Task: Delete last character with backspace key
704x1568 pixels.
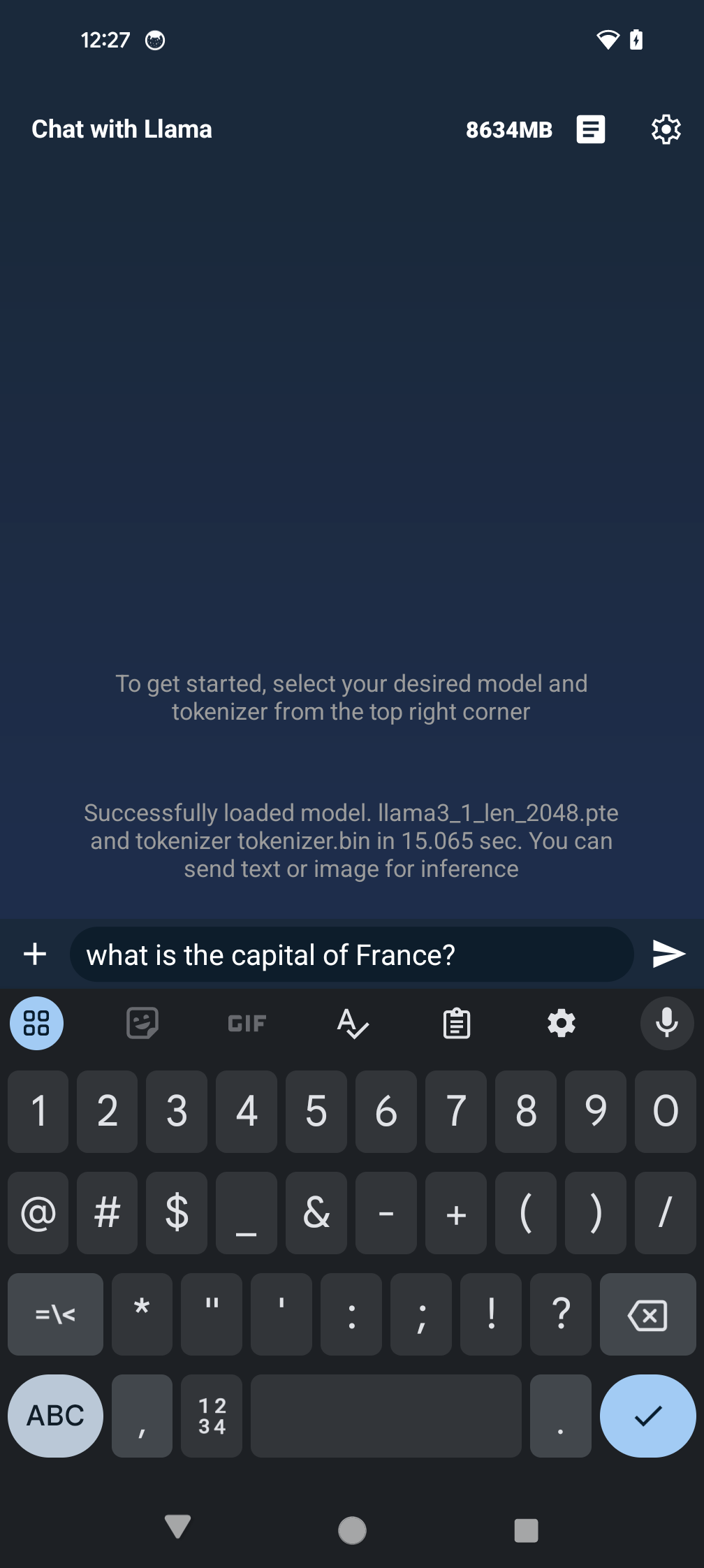Action: 647,1314
